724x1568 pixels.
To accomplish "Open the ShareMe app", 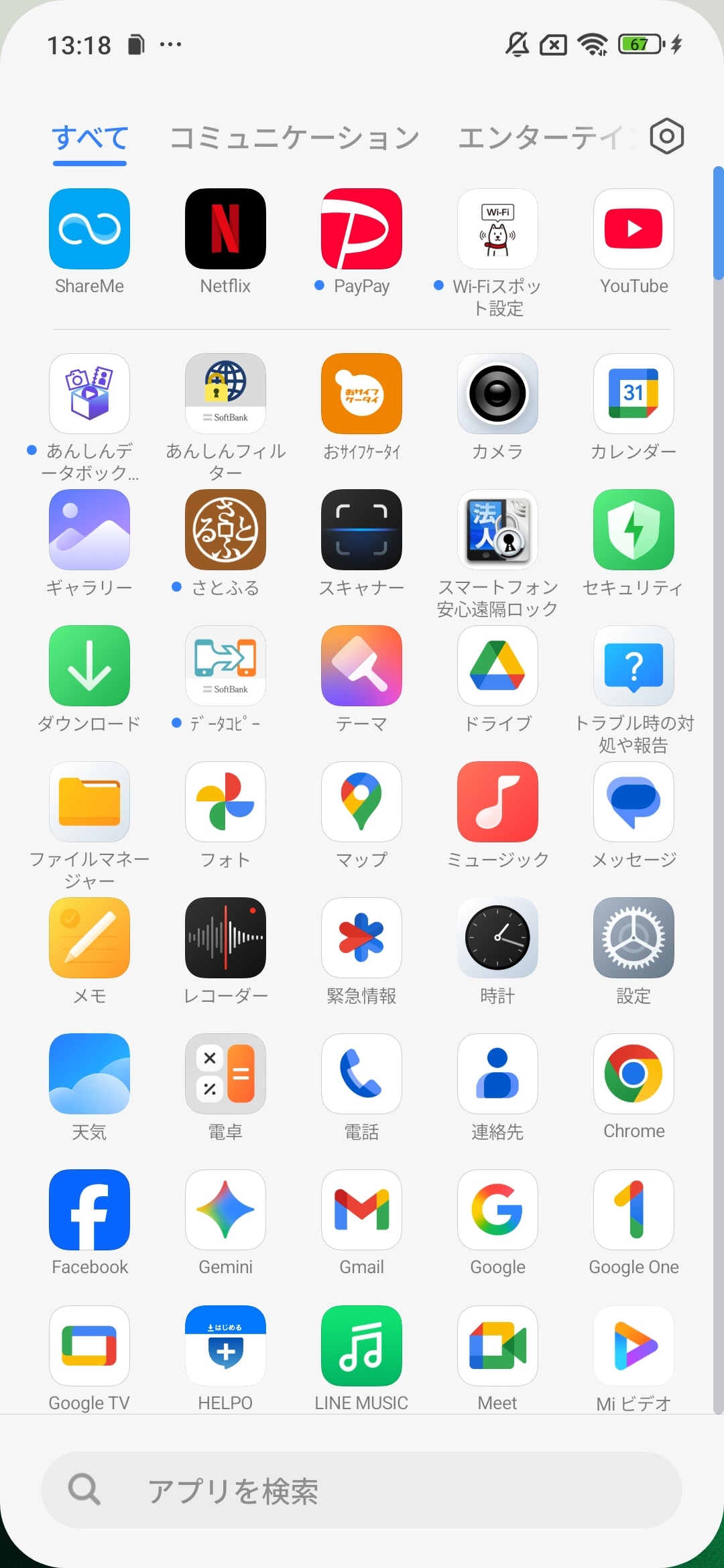I will (x=89, y=229).
